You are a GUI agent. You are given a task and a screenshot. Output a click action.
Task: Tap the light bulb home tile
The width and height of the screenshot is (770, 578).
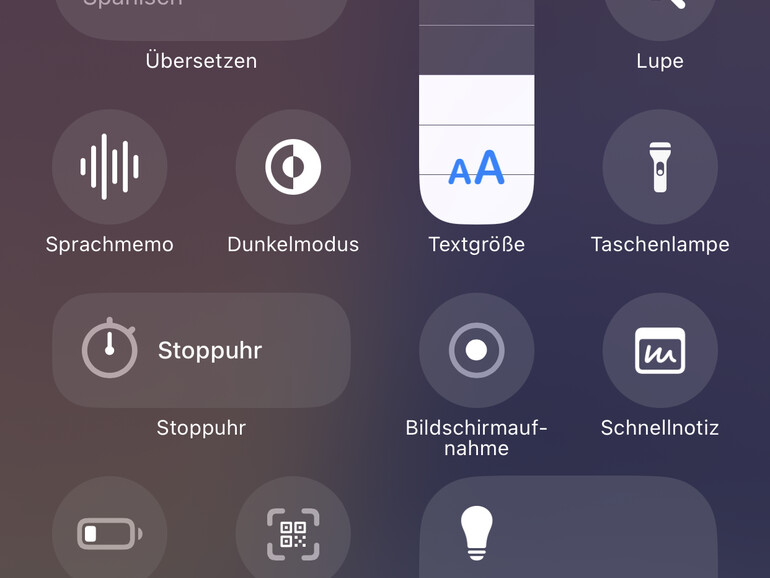[x=567, y=530]
